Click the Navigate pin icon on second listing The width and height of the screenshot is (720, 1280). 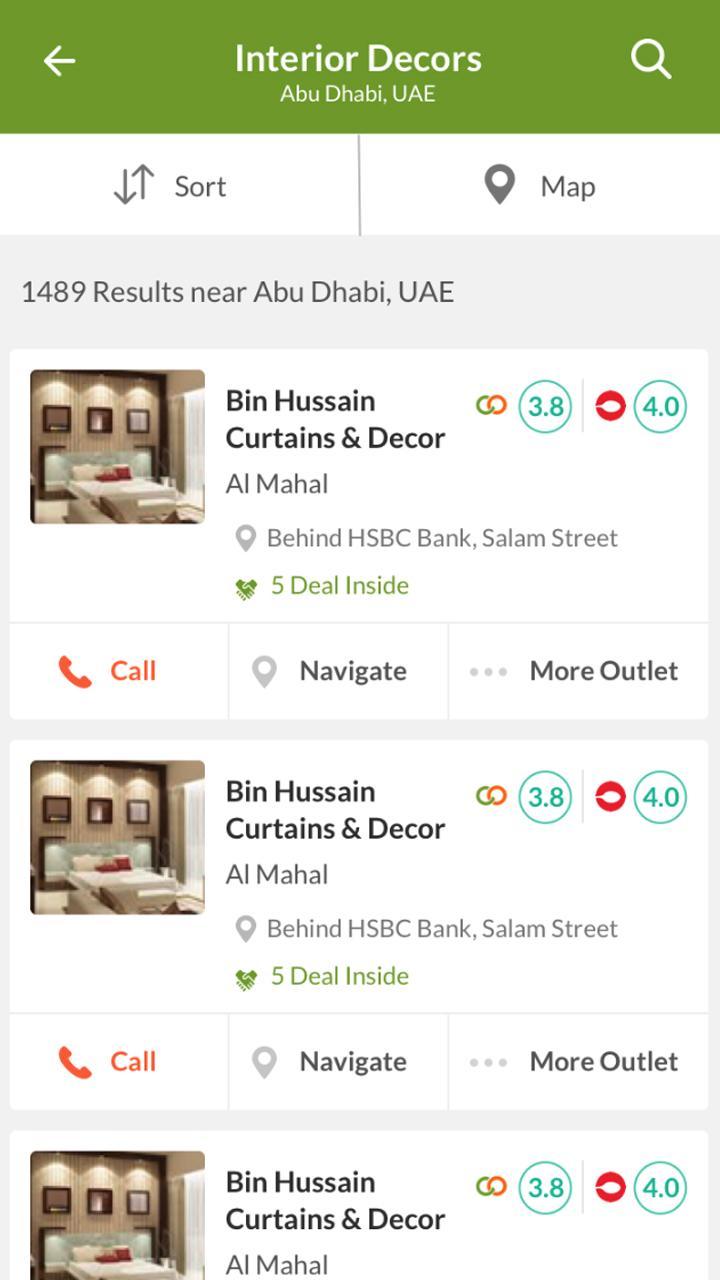264,1062
